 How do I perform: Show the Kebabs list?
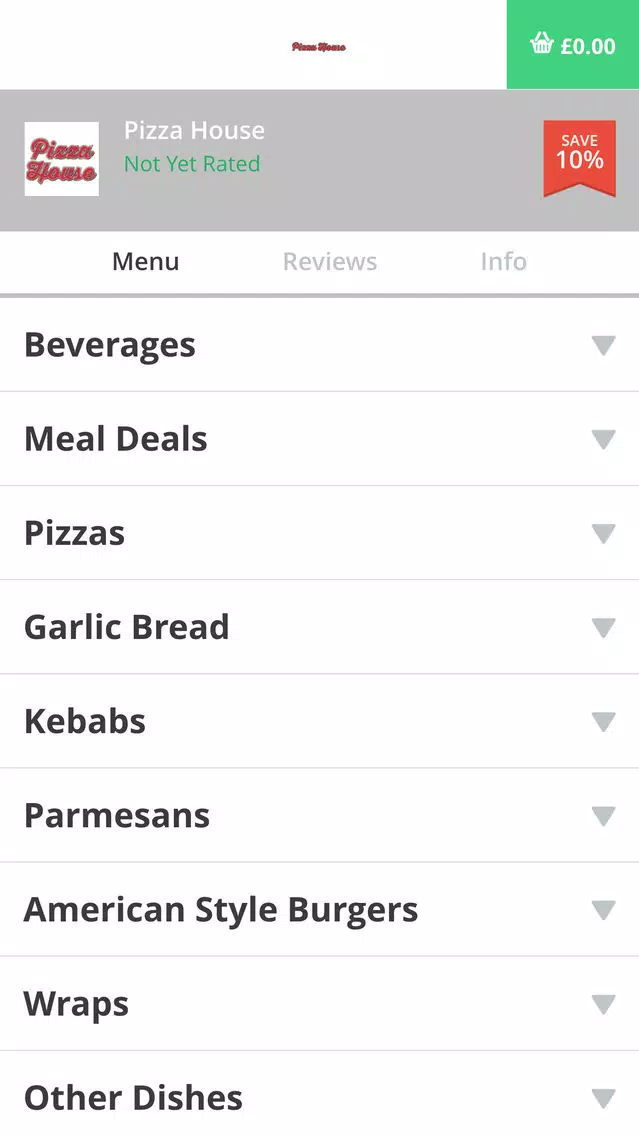(320, 722)
